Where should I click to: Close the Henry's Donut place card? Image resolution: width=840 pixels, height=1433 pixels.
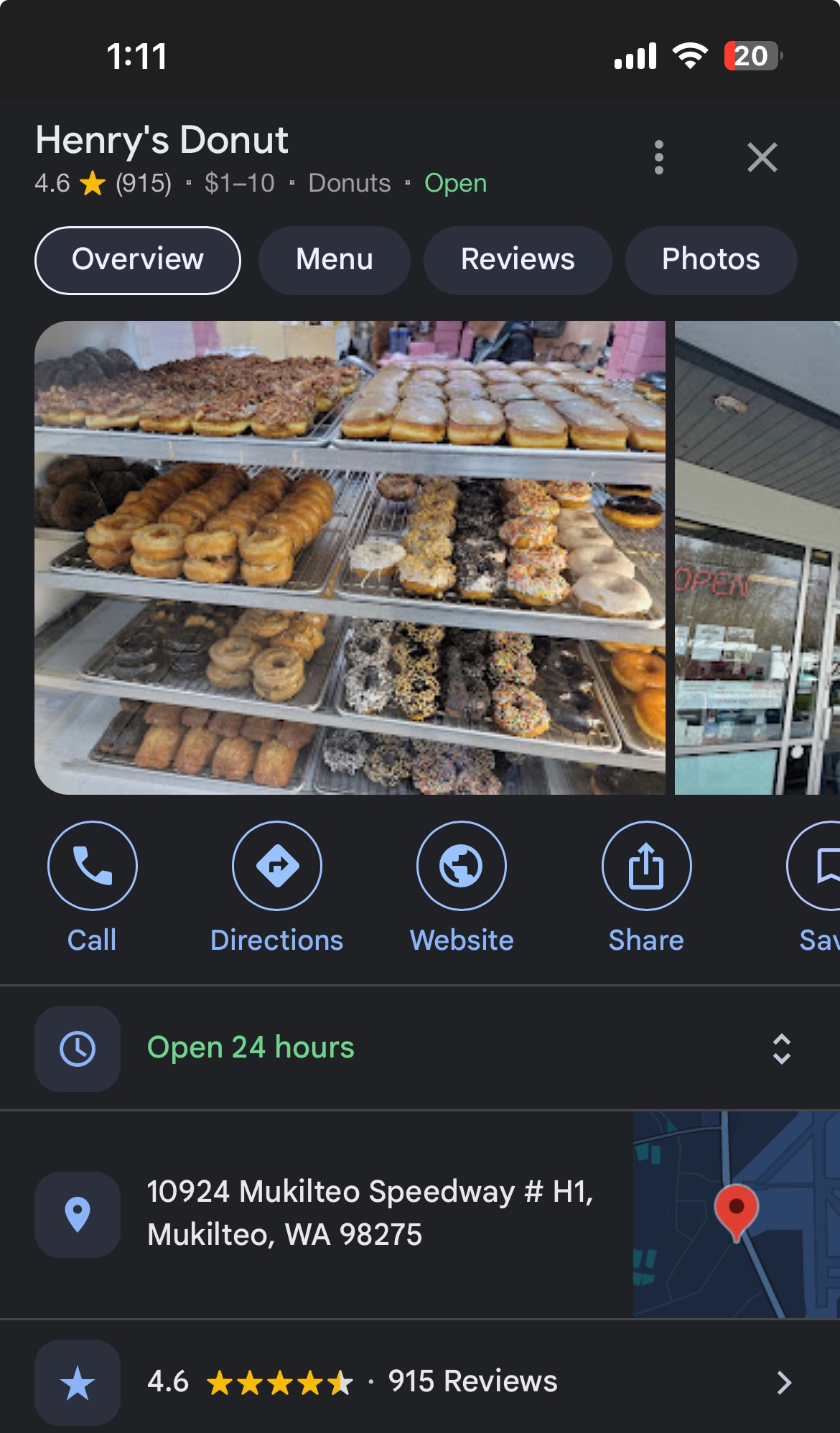tap(762, 157)
